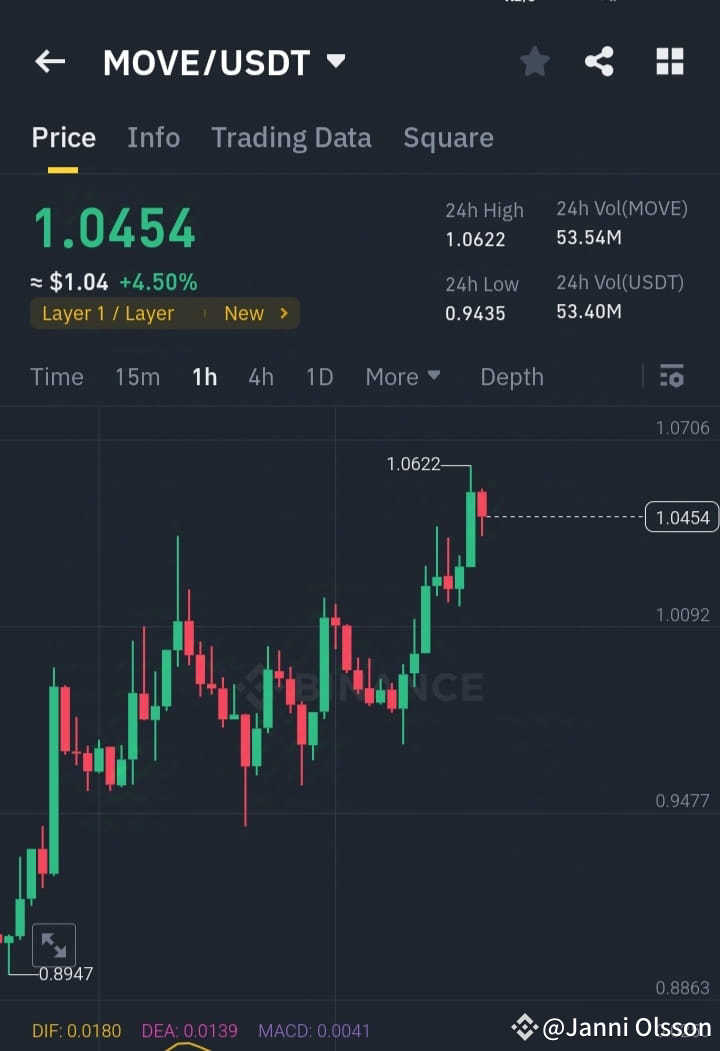Open chart display settings icon
This screenshot has width=720, height=1051.
click(671, 377)
